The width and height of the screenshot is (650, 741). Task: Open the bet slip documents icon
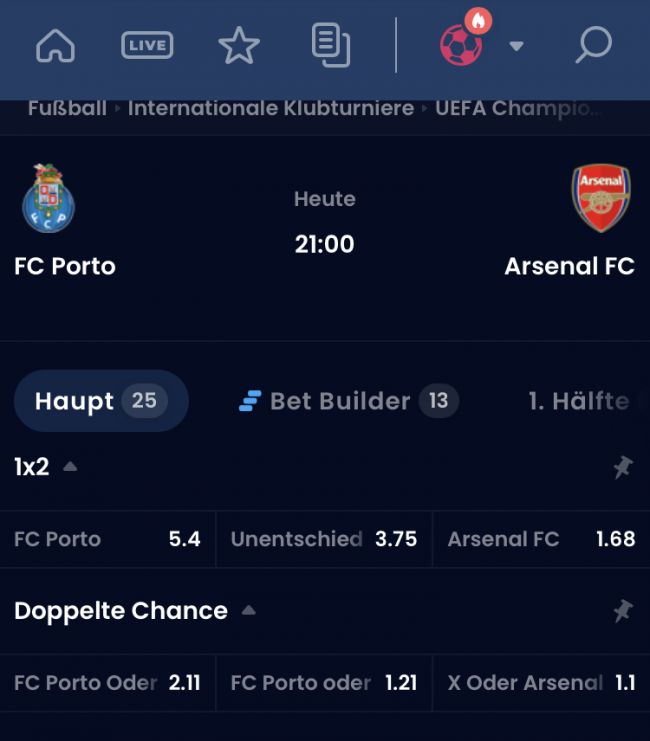(x=330, y=46)
